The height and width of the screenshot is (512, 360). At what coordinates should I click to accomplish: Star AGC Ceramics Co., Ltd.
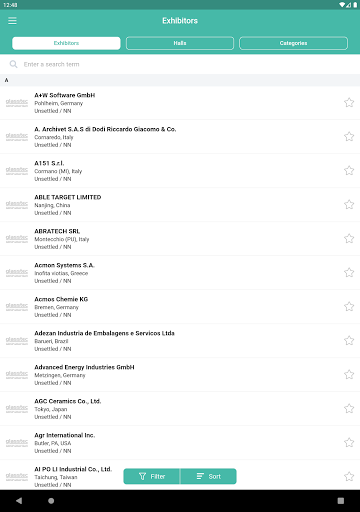(349, 409)
